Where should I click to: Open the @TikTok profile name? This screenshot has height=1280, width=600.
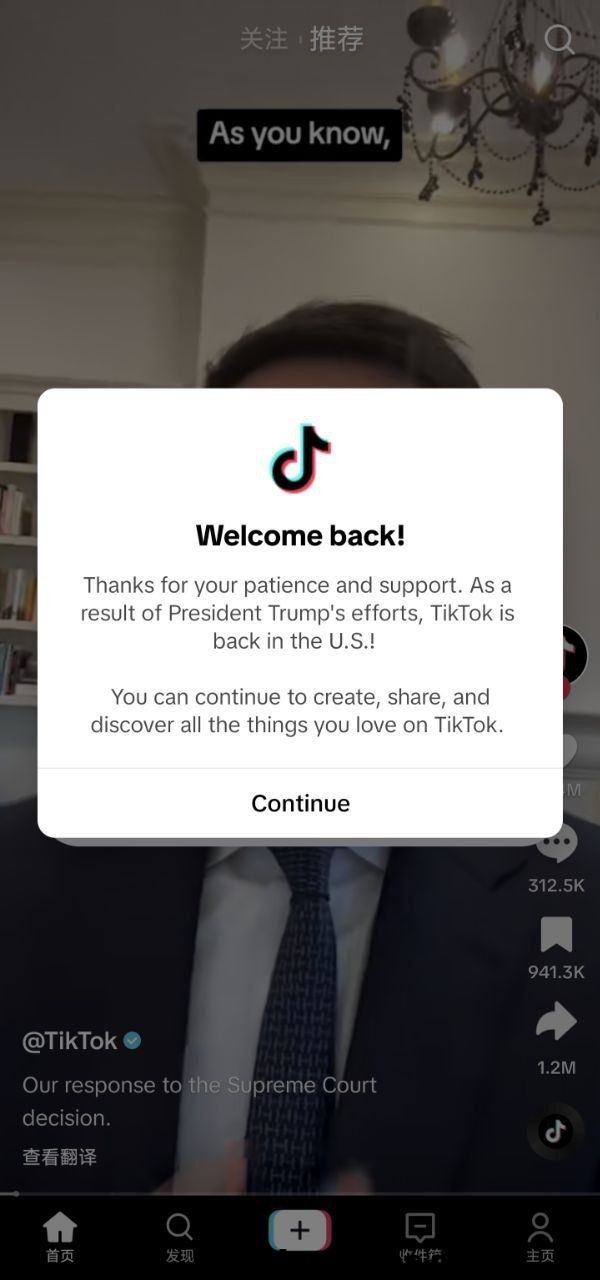pos(70,1041)
